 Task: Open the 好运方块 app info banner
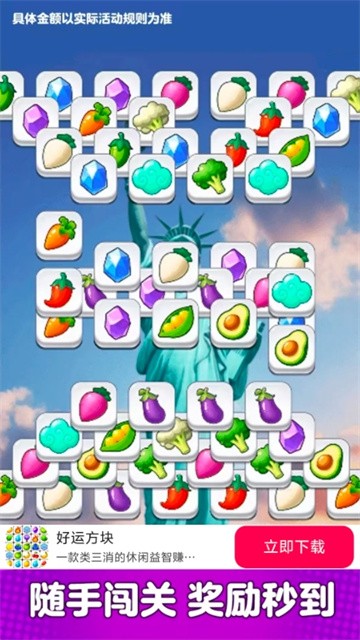180,547
